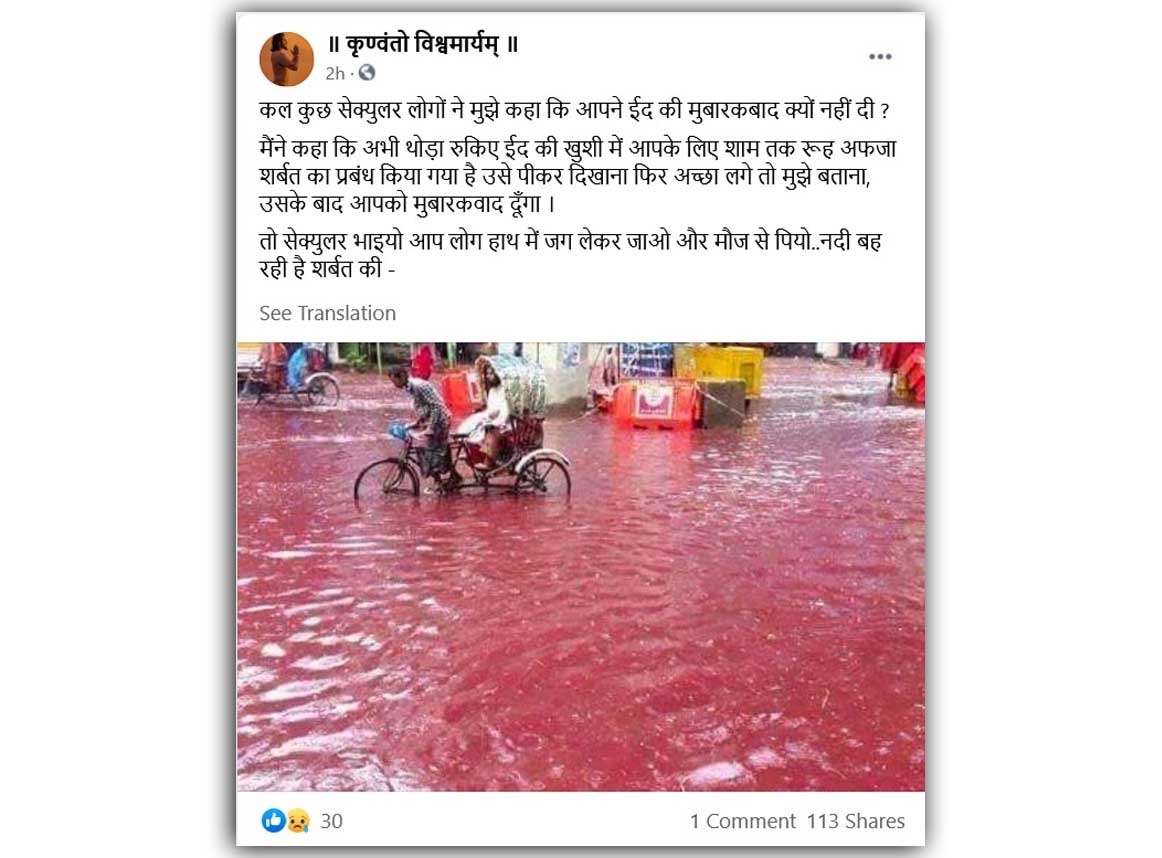Tap See Translation under the post
The height and width of the screenshot is (858, 1162).
(327, 313)
